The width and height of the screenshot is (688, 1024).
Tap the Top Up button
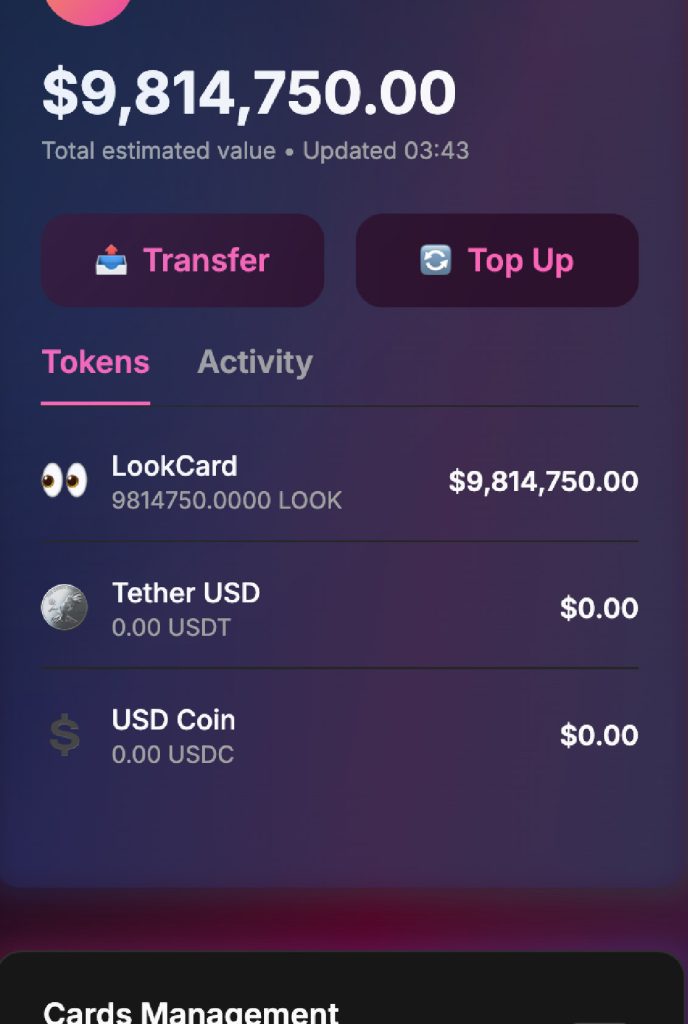(497, 260)
